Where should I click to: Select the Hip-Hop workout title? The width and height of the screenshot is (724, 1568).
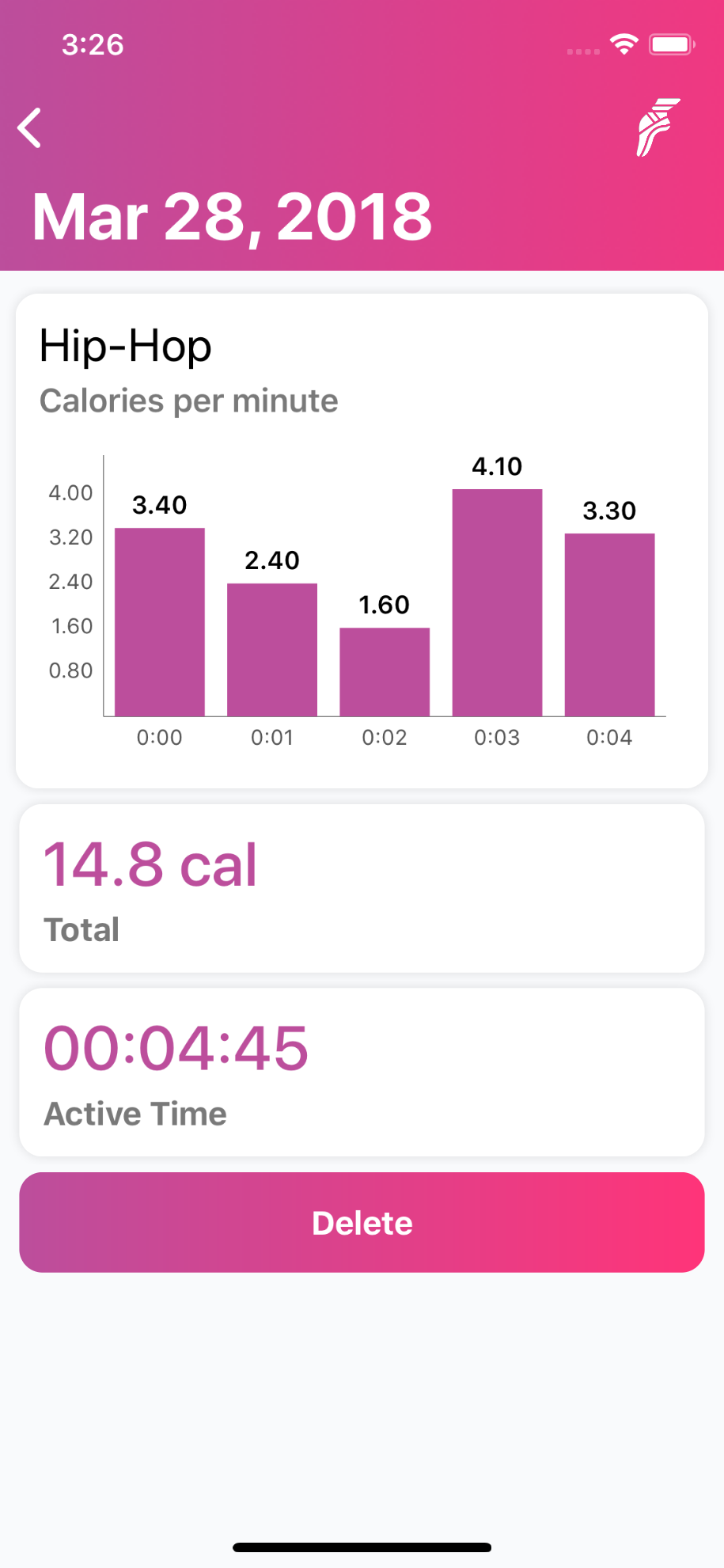[x=125, y=346]
